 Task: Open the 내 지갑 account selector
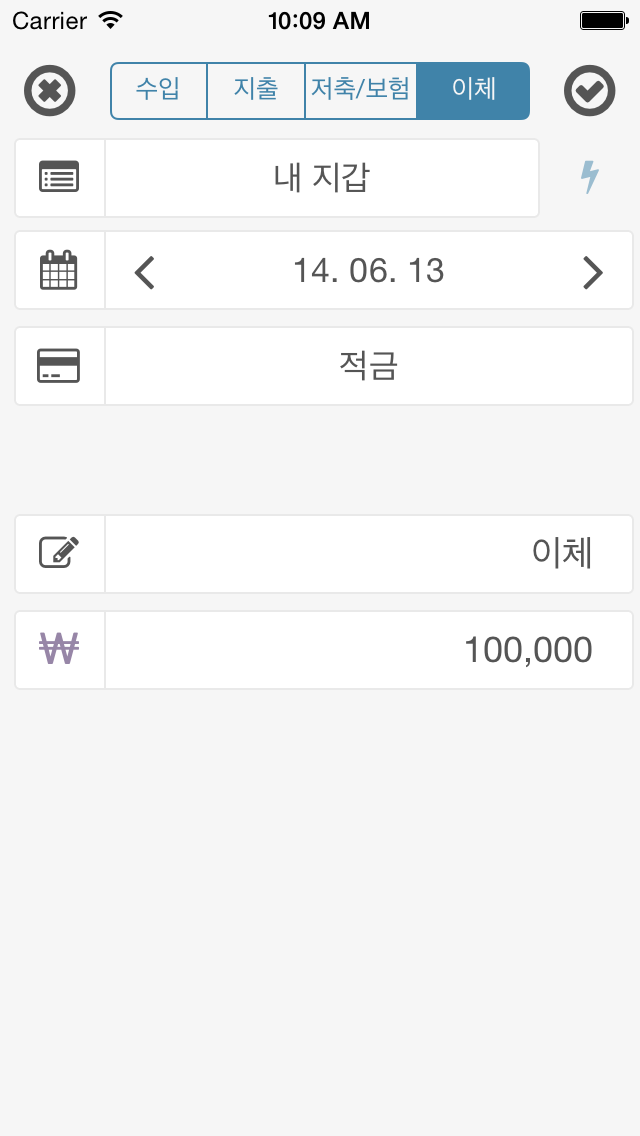322,178
